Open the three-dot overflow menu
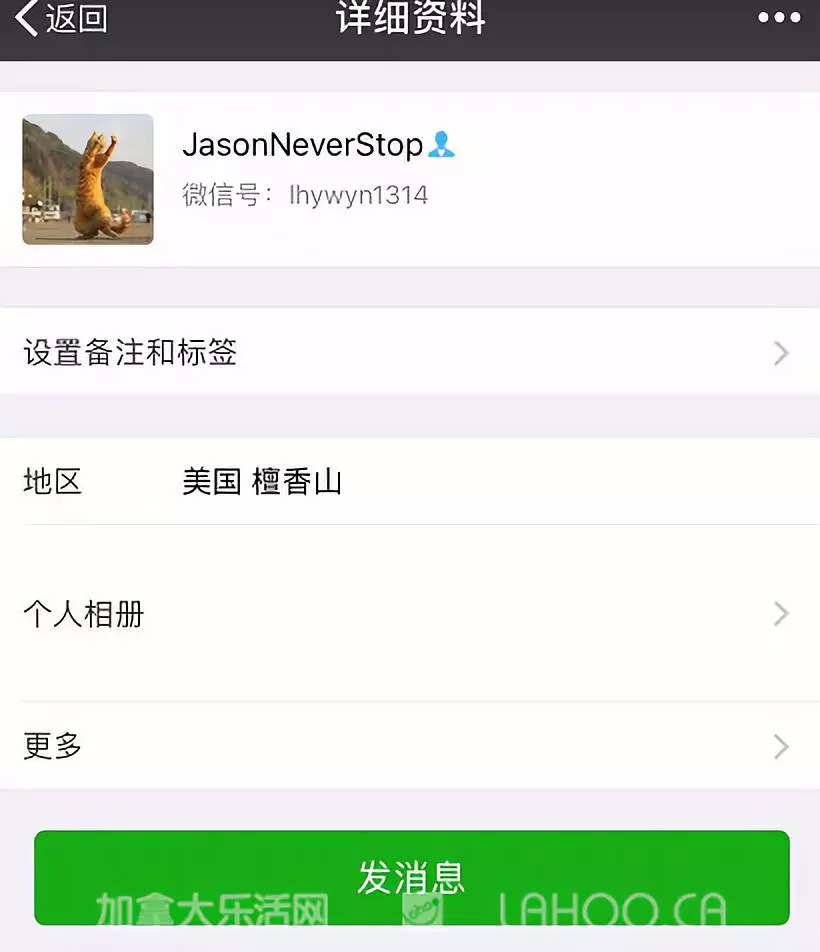 779,18
